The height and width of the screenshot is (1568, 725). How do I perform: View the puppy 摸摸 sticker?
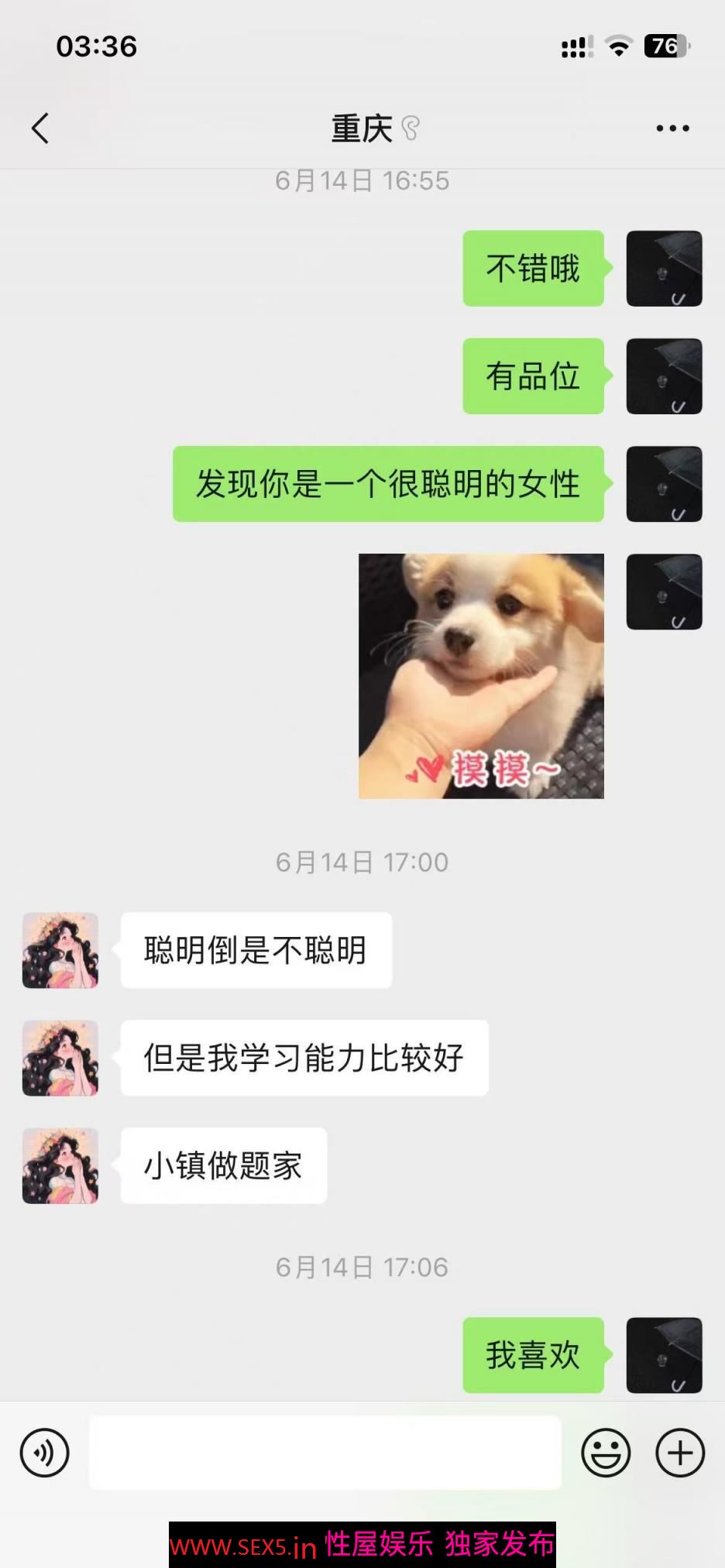[481, 676]
